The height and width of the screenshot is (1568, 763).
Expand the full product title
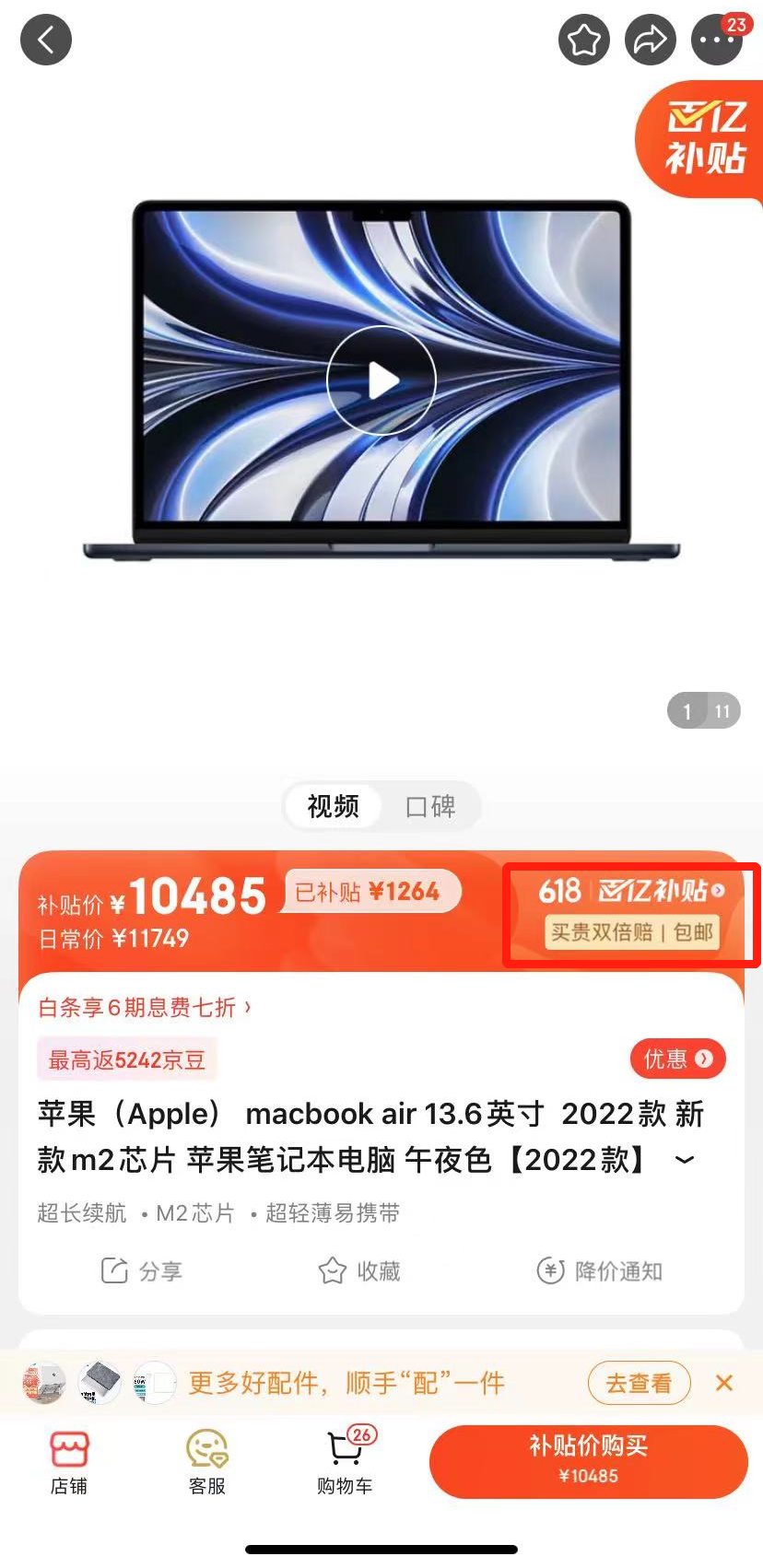tap(685, 1160)
